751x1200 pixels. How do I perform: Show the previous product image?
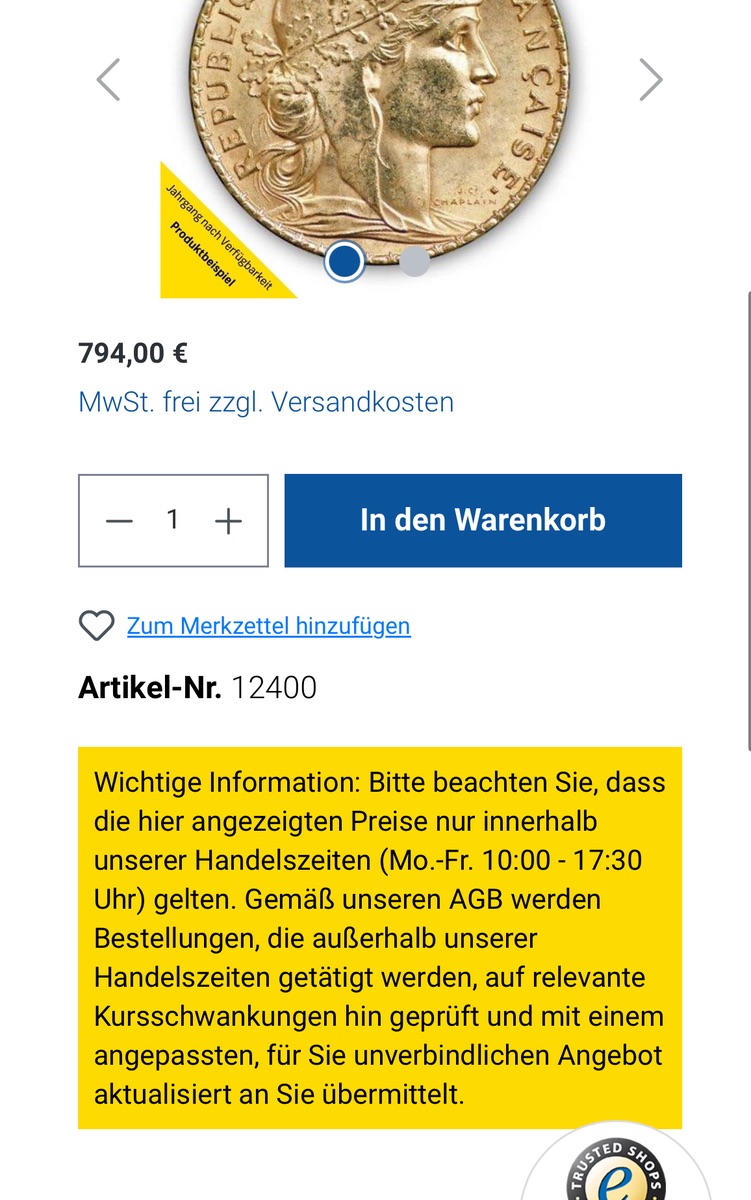[x=108, y=80]
